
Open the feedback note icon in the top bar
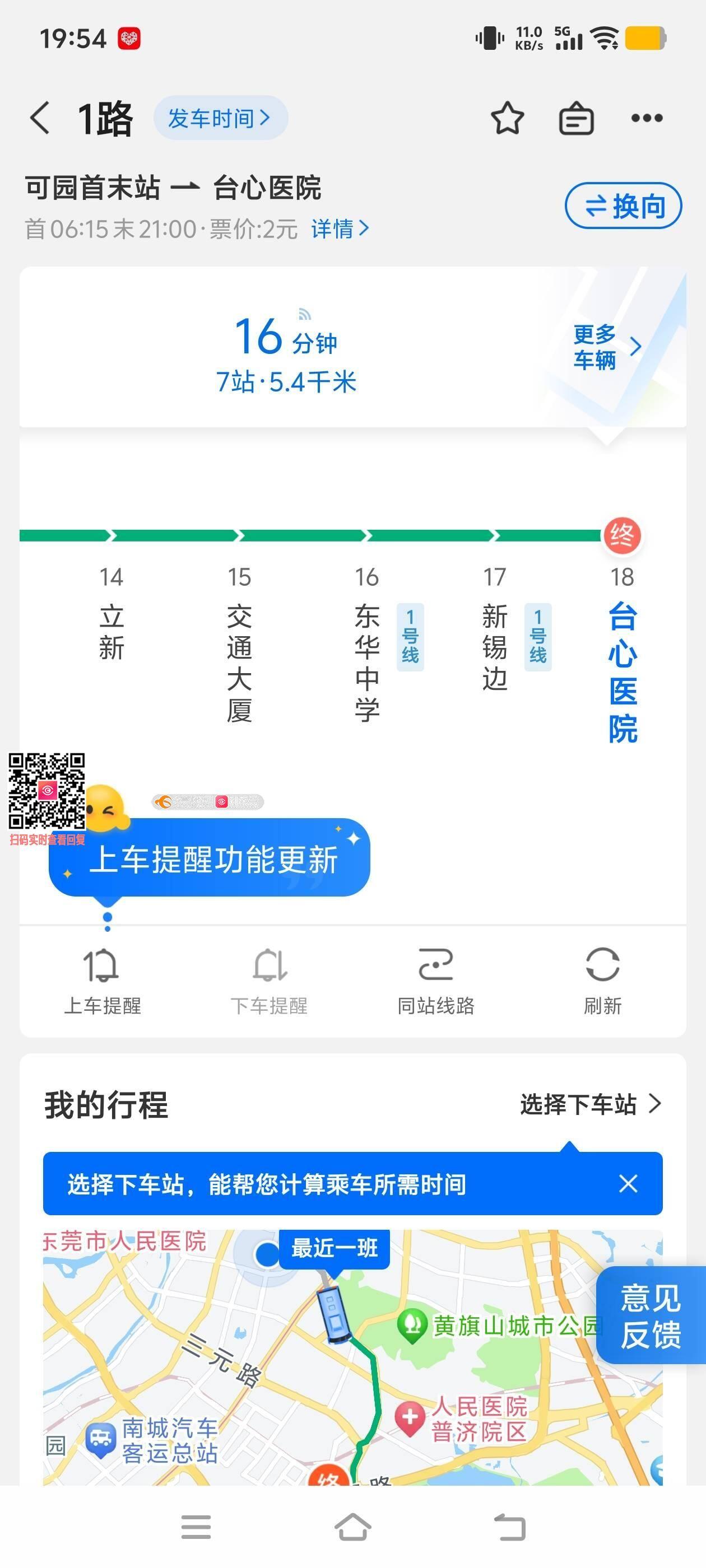coord(575,118)
